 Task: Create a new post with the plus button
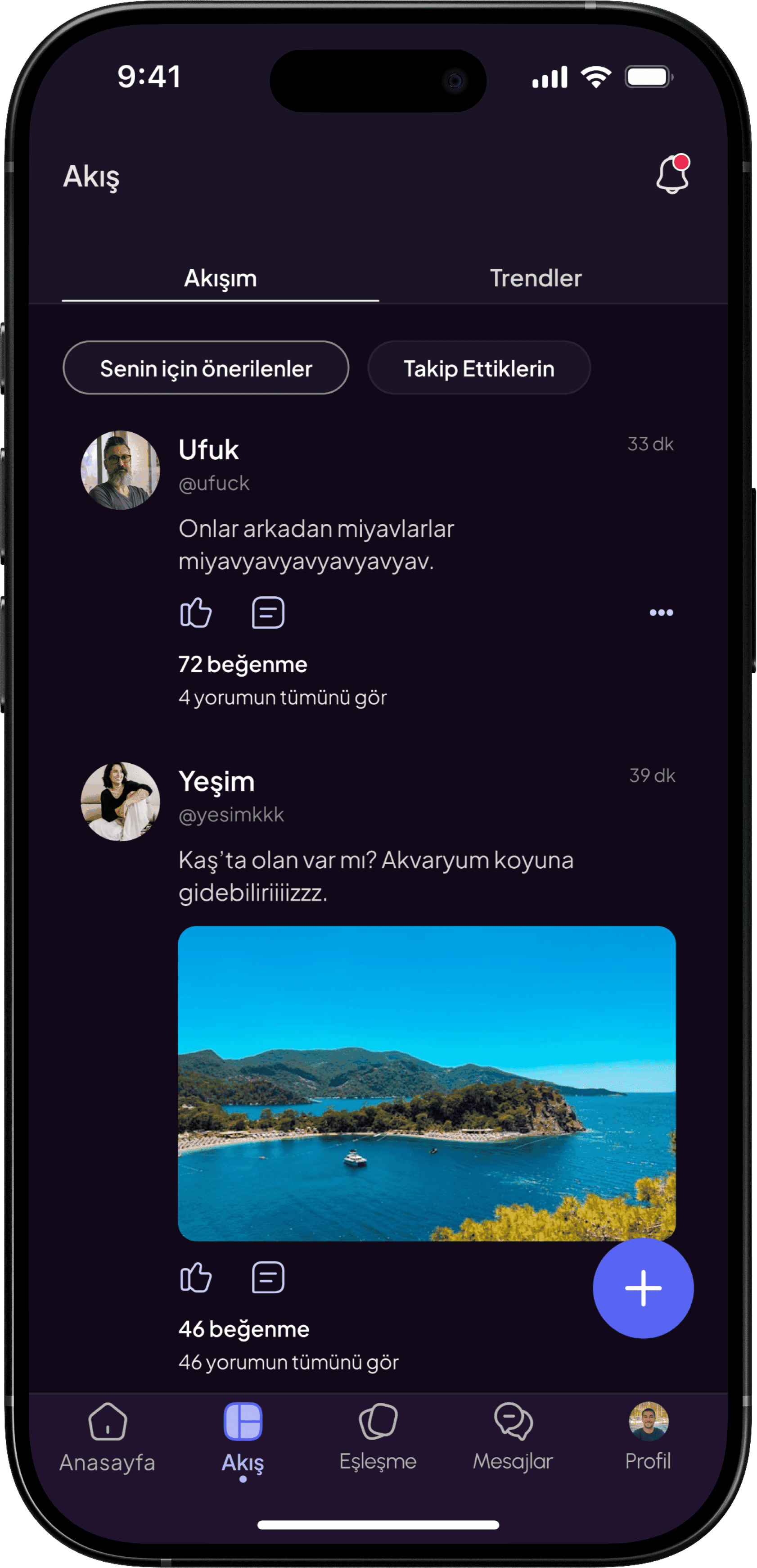[643, 1288]
